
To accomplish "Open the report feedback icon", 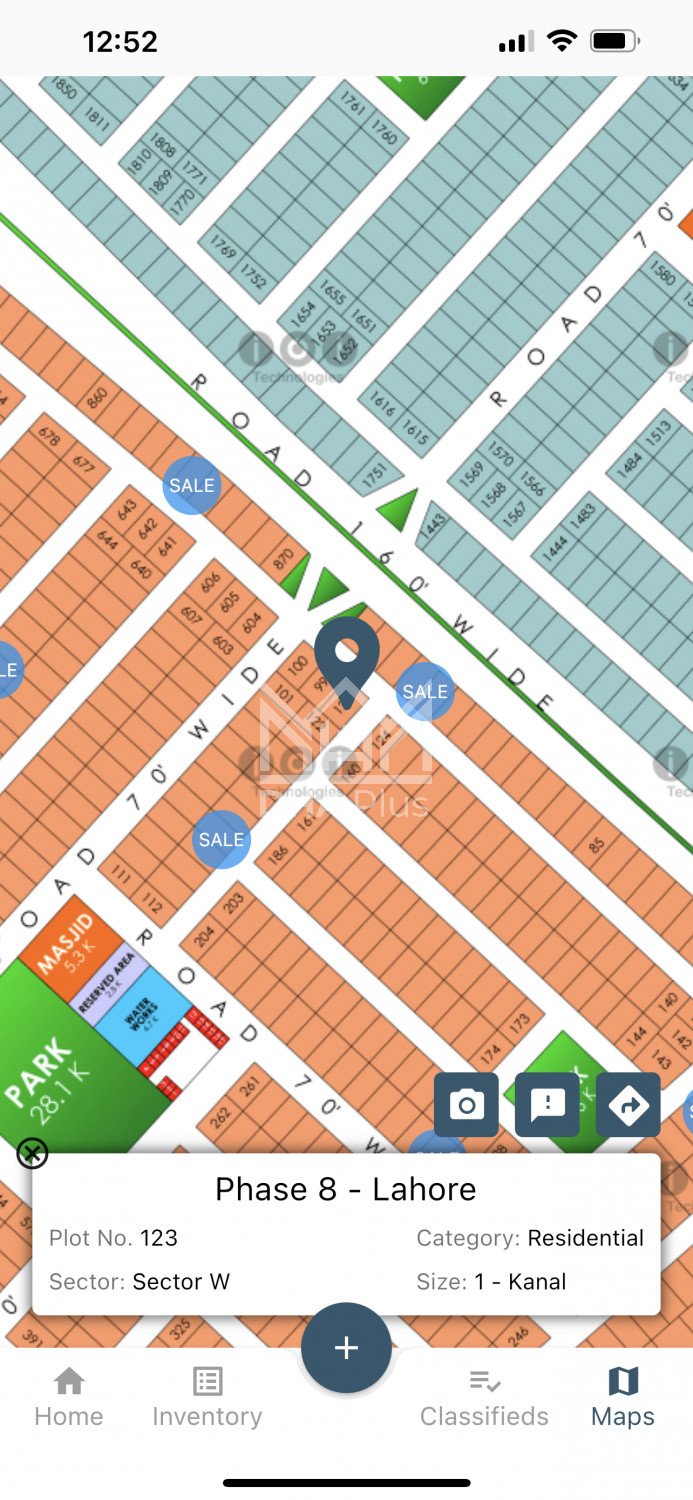I will (x=547, y=1105).
